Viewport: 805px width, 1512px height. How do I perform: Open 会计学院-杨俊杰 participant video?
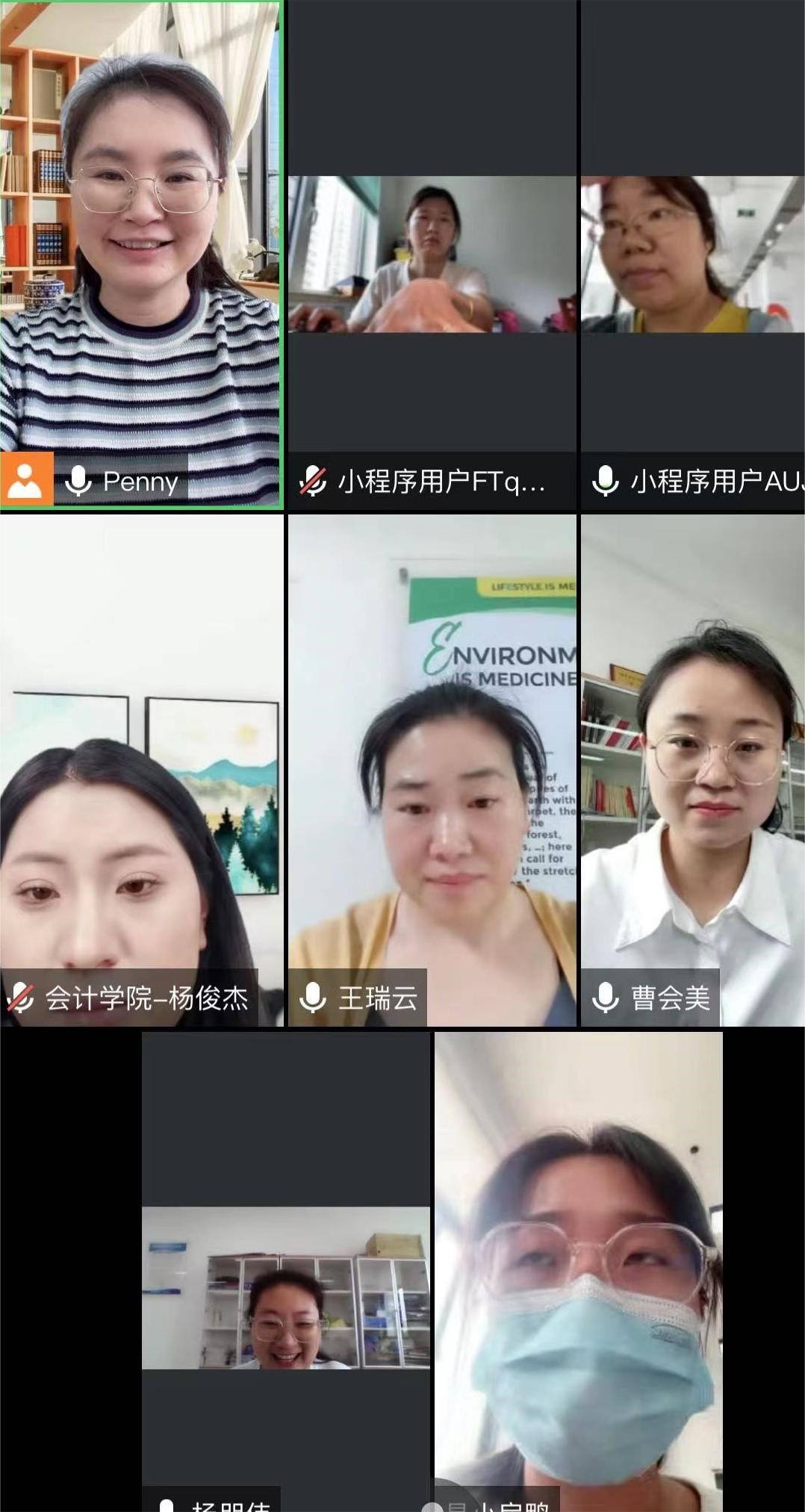point(140,769)
